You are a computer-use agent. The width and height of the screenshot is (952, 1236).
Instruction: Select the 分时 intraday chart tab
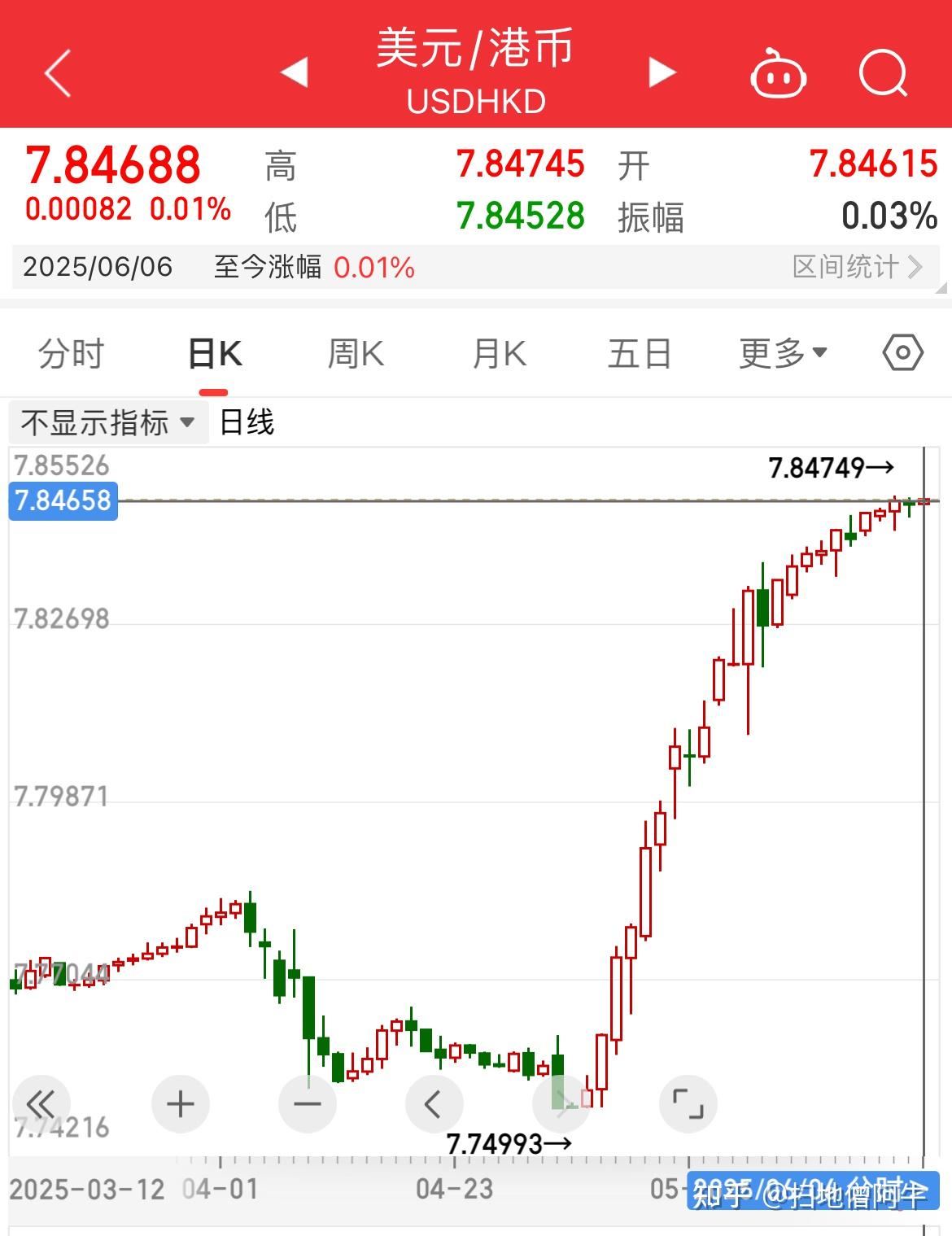pyautogui.click(x=72, y=353)
